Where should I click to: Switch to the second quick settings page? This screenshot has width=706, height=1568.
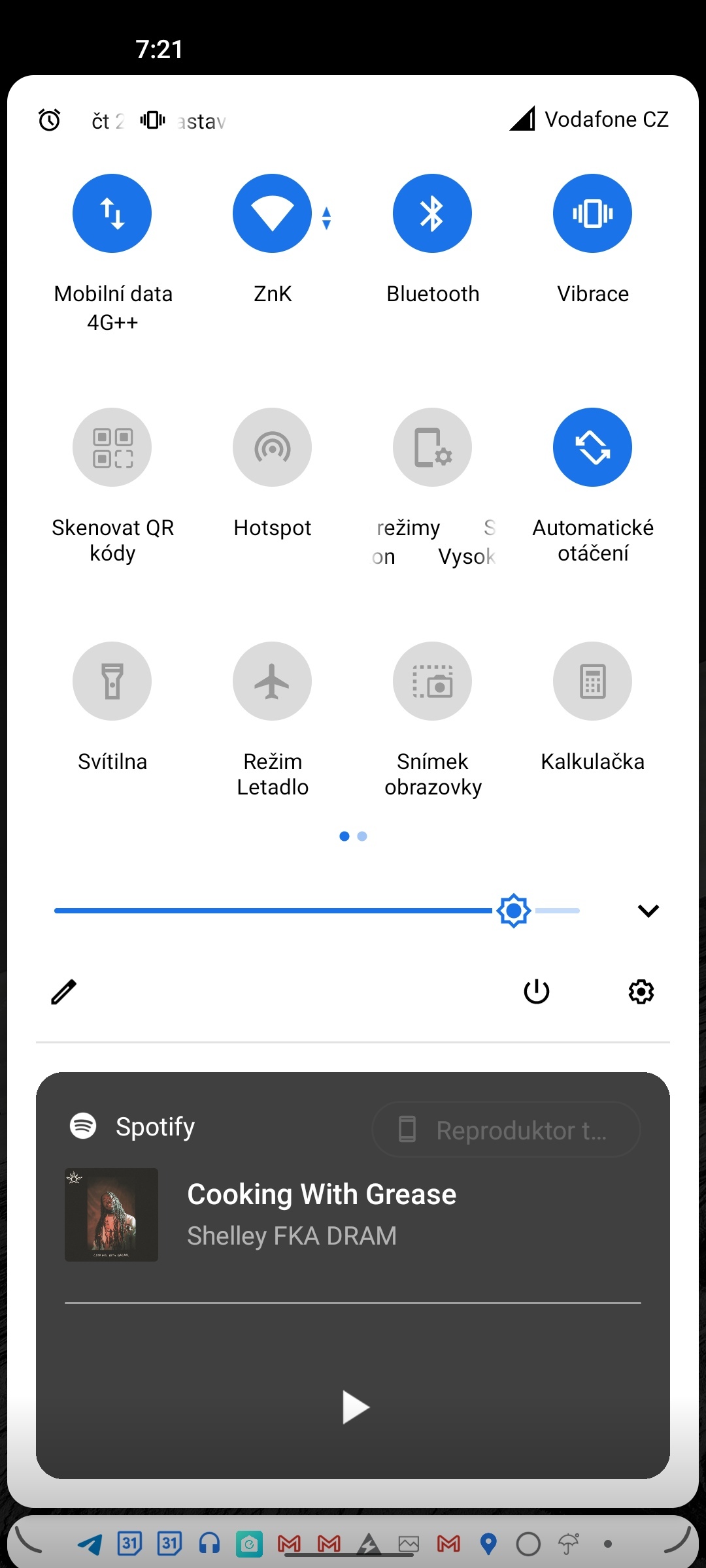[x=362, y=836]
